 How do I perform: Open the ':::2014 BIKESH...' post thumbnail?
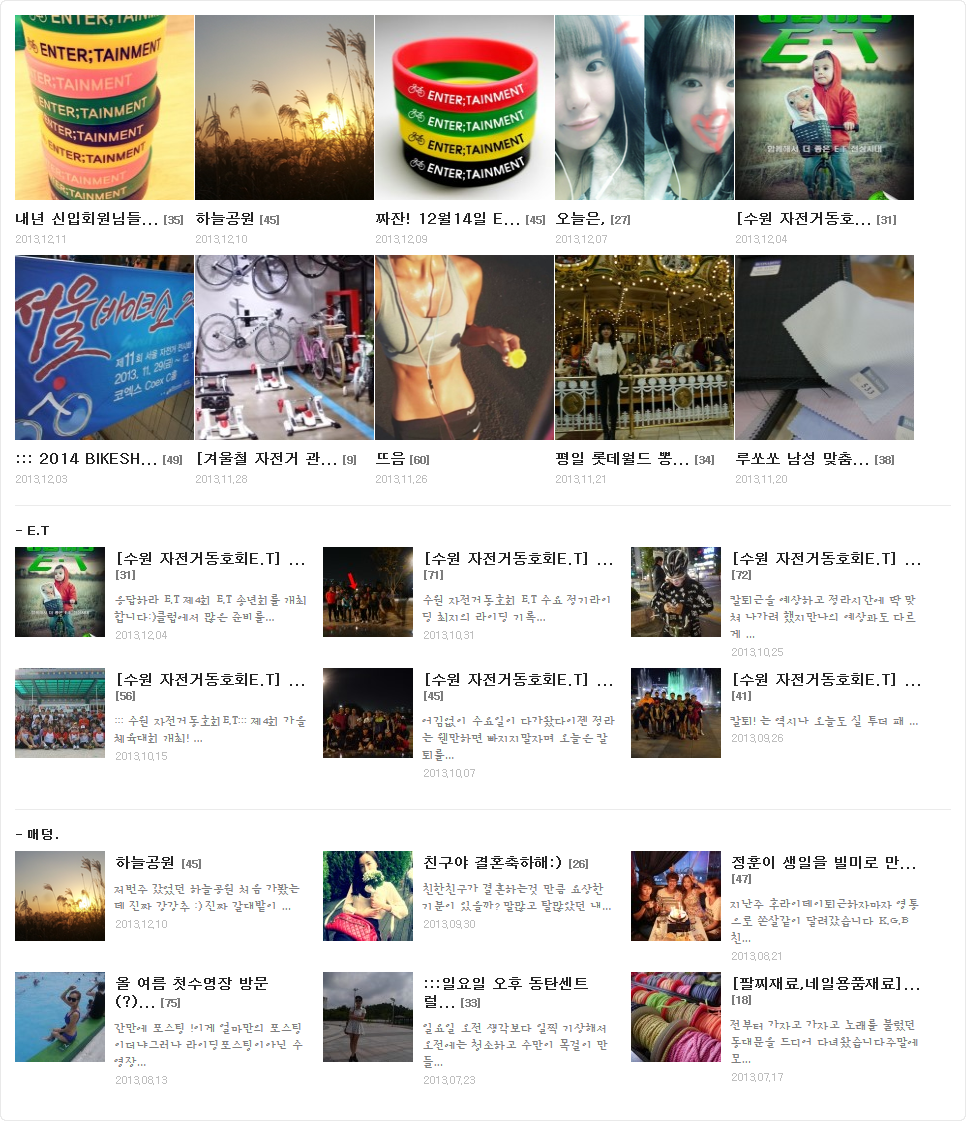pos(104,347)
